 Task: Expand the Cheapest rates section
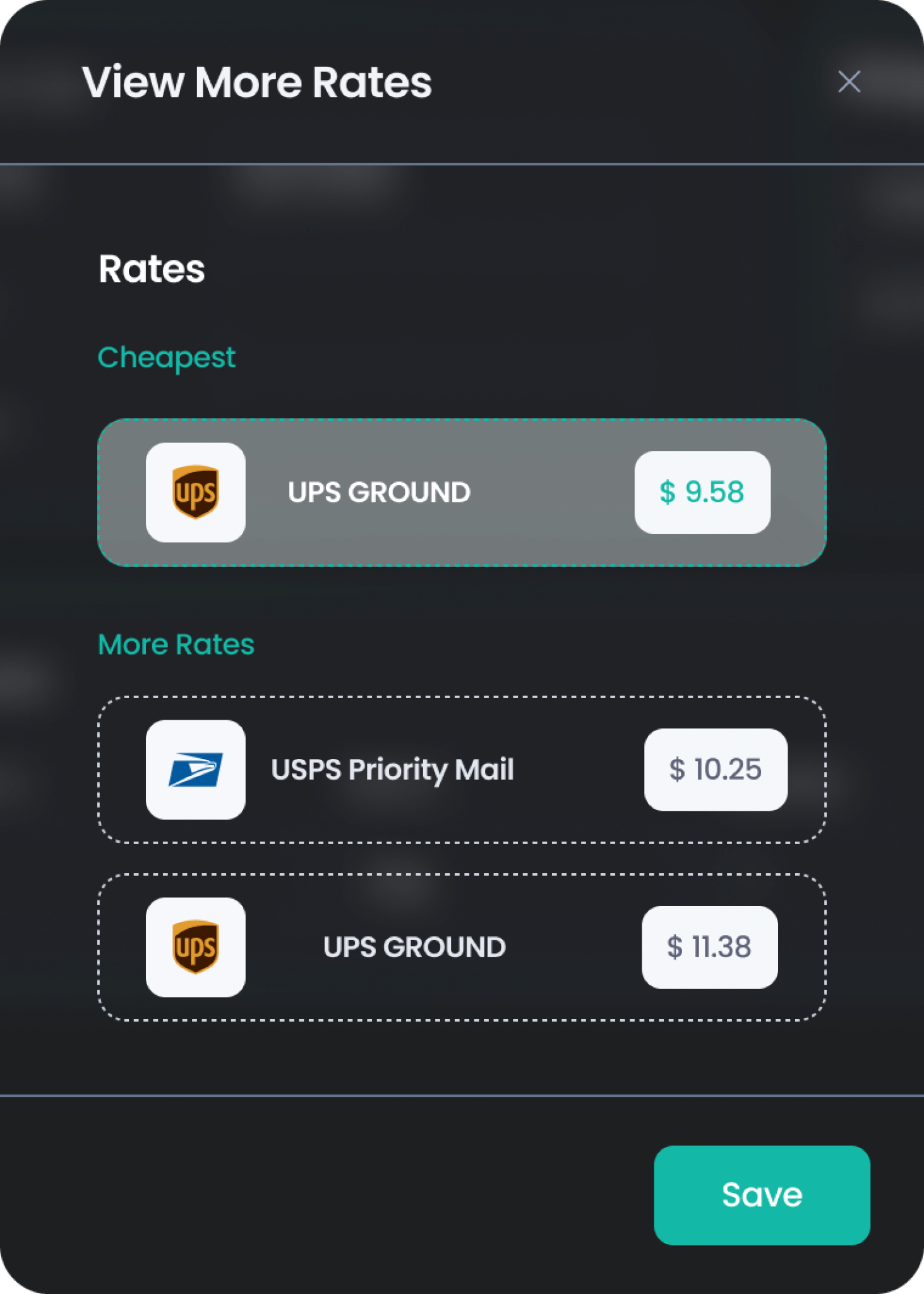[166, 358]
